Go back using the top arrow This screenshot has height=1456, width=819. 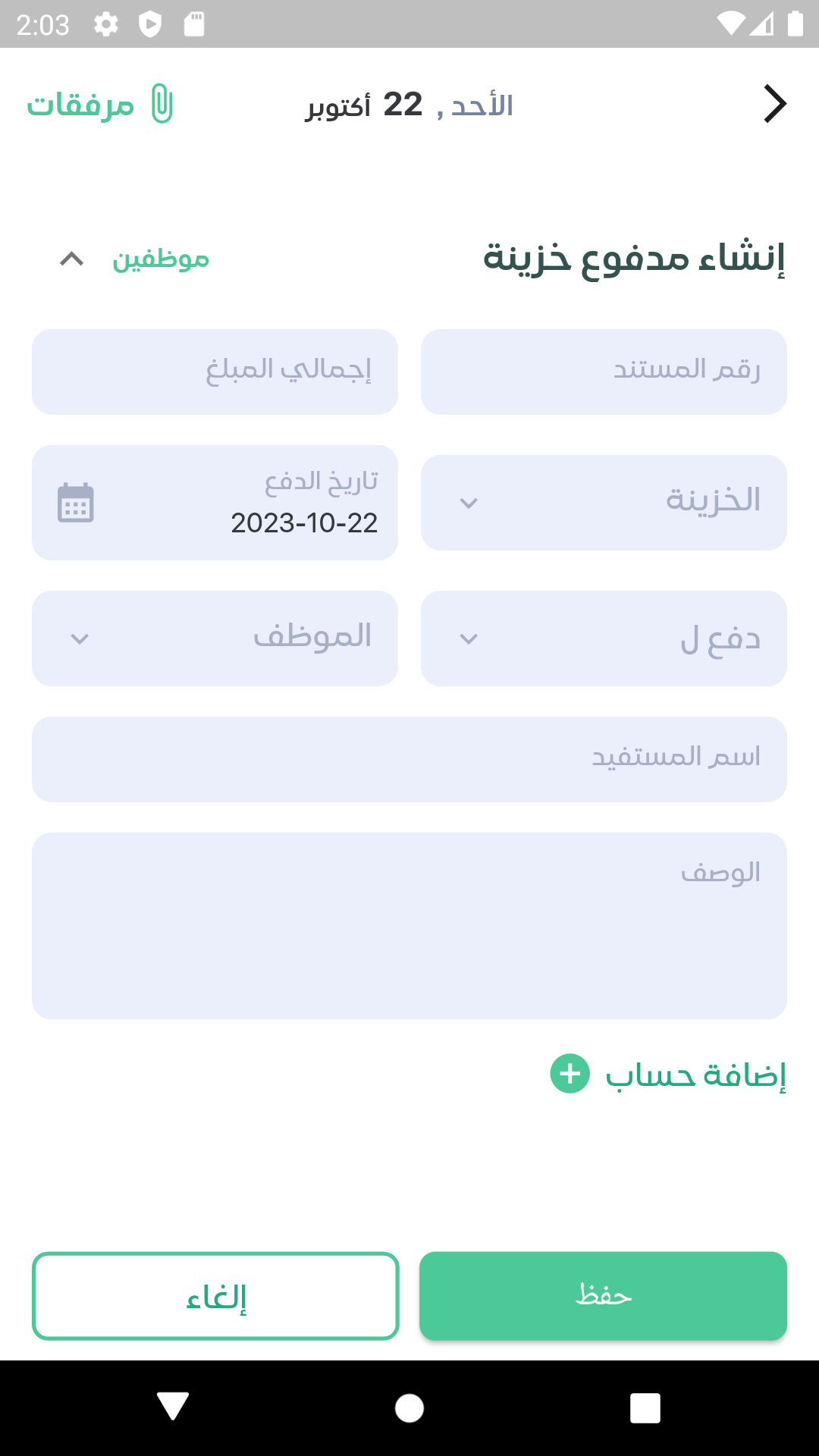(774, 104)
